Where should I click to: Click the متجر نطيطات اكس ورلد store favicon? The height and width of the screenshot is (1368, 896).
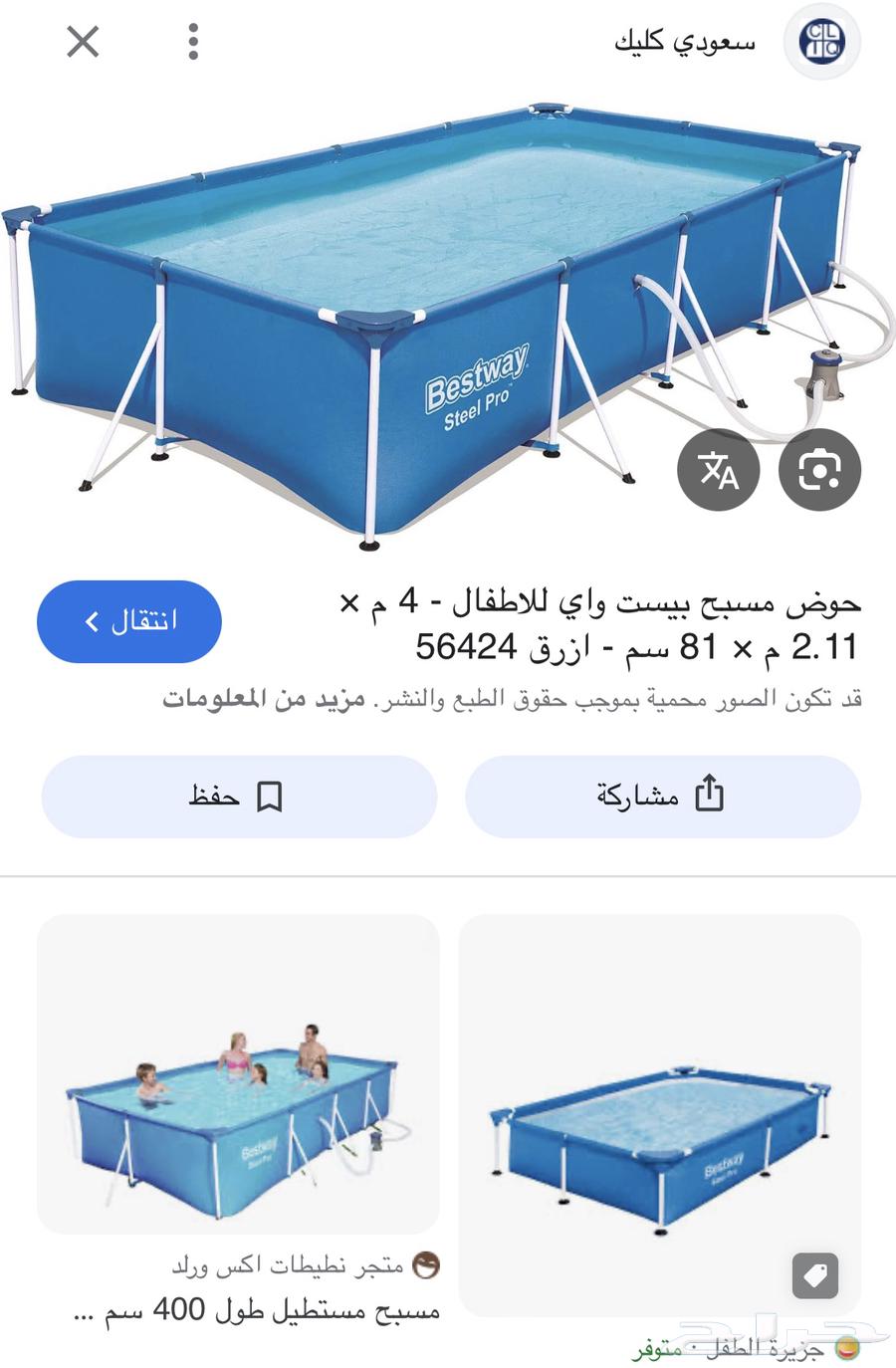coord(427,1264)
